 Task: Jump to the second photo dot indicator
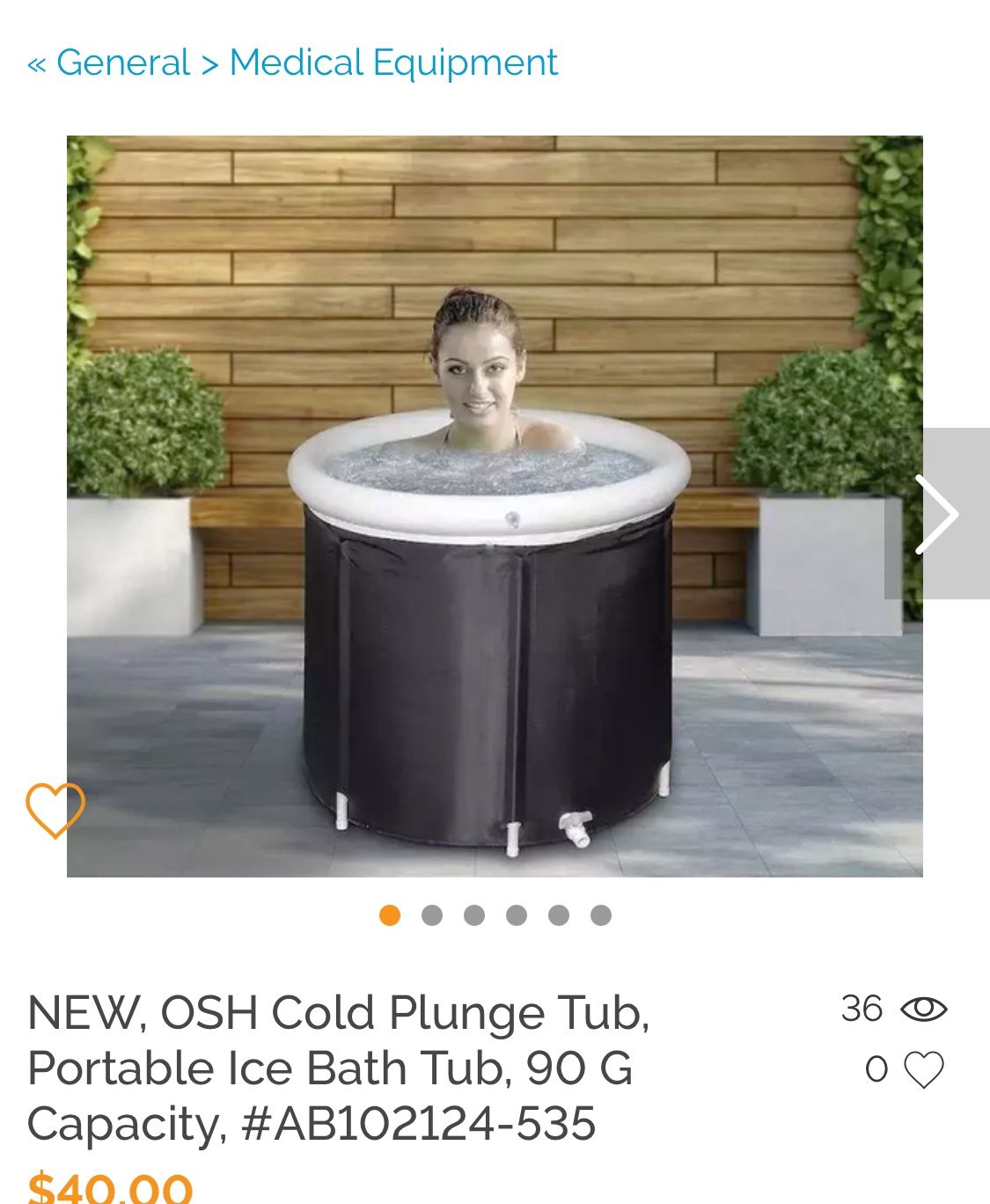tap(432, 915)
